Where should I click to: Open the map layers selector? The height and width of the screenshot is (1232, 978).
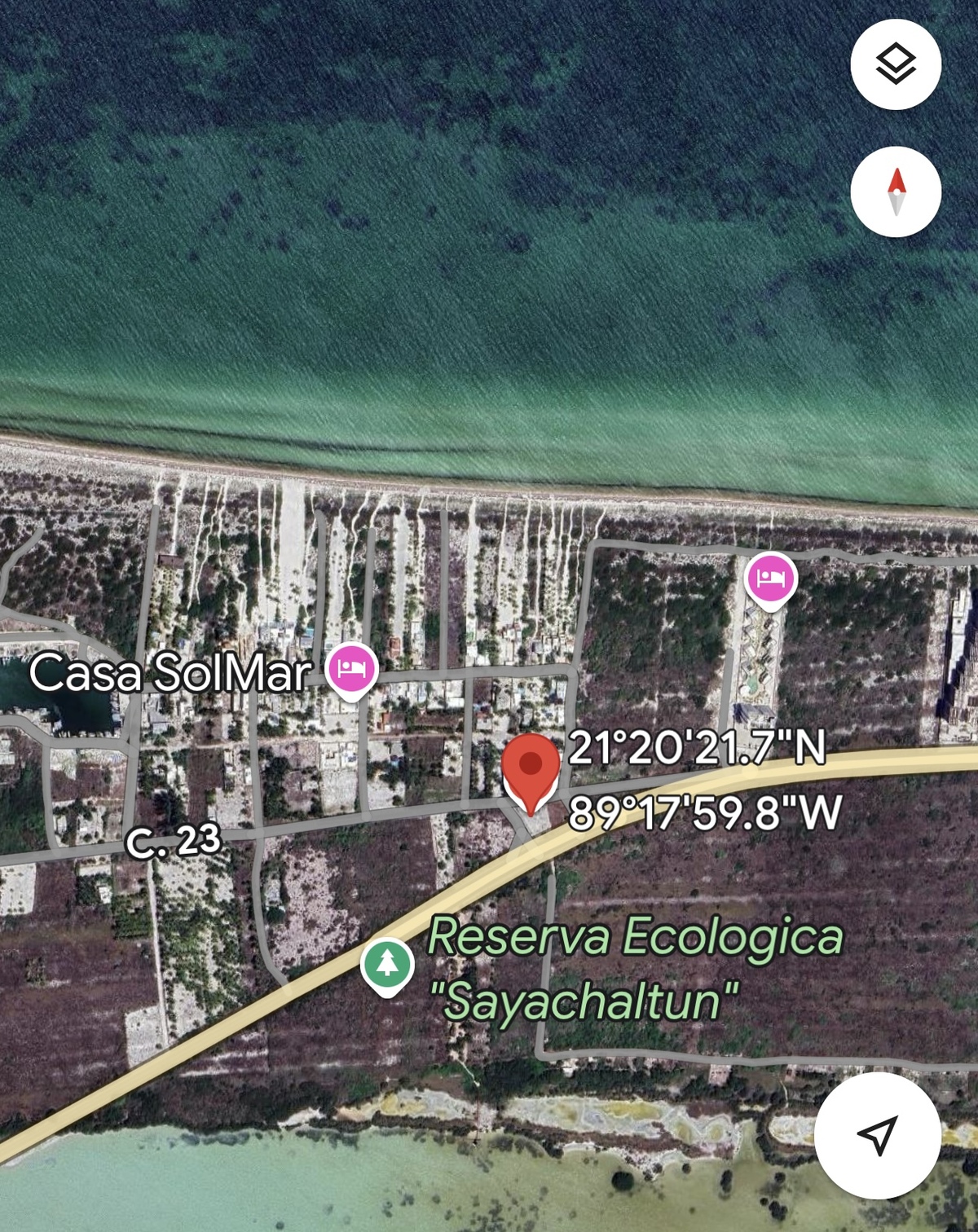click(896, 64)
